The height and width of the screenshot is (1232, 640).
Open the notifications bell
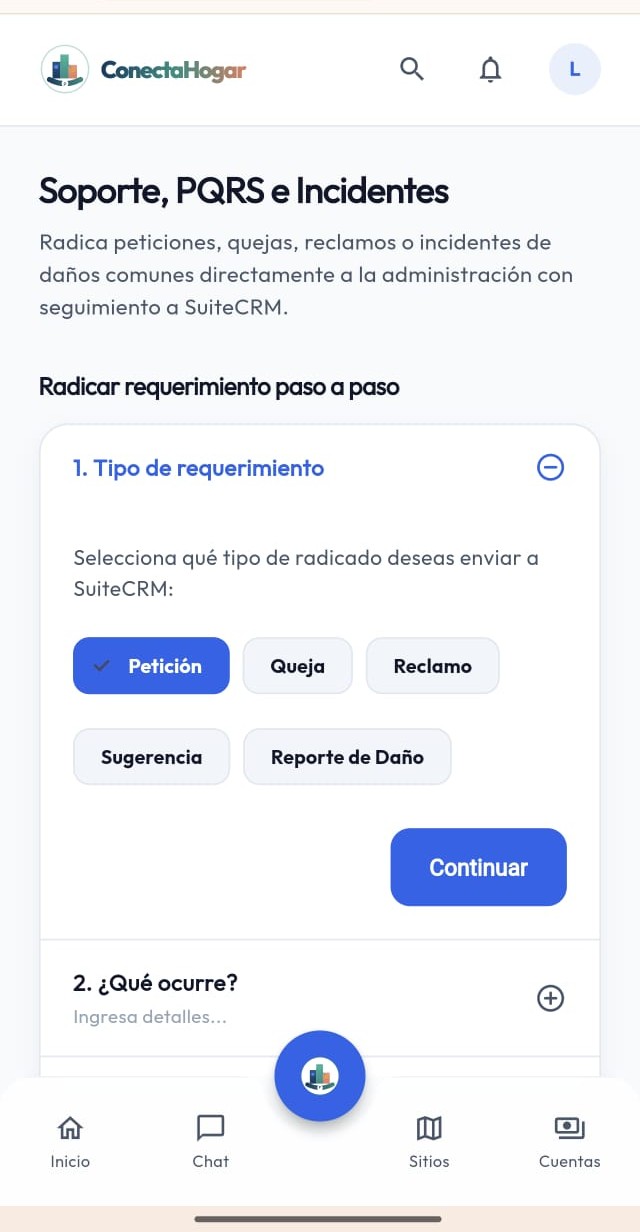tap(490, 69)
